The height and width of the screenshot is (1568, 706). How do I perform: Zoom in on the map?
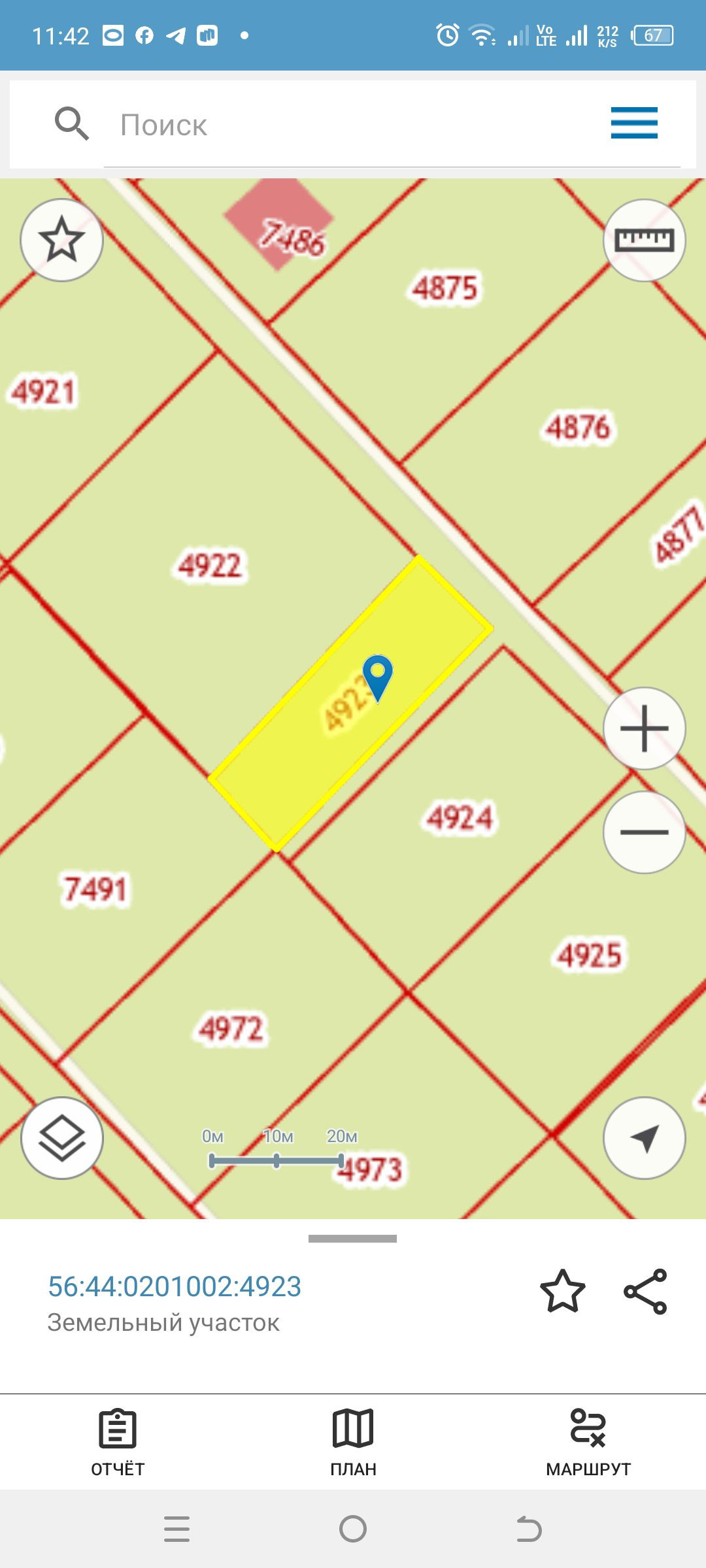tap(644, 728)
